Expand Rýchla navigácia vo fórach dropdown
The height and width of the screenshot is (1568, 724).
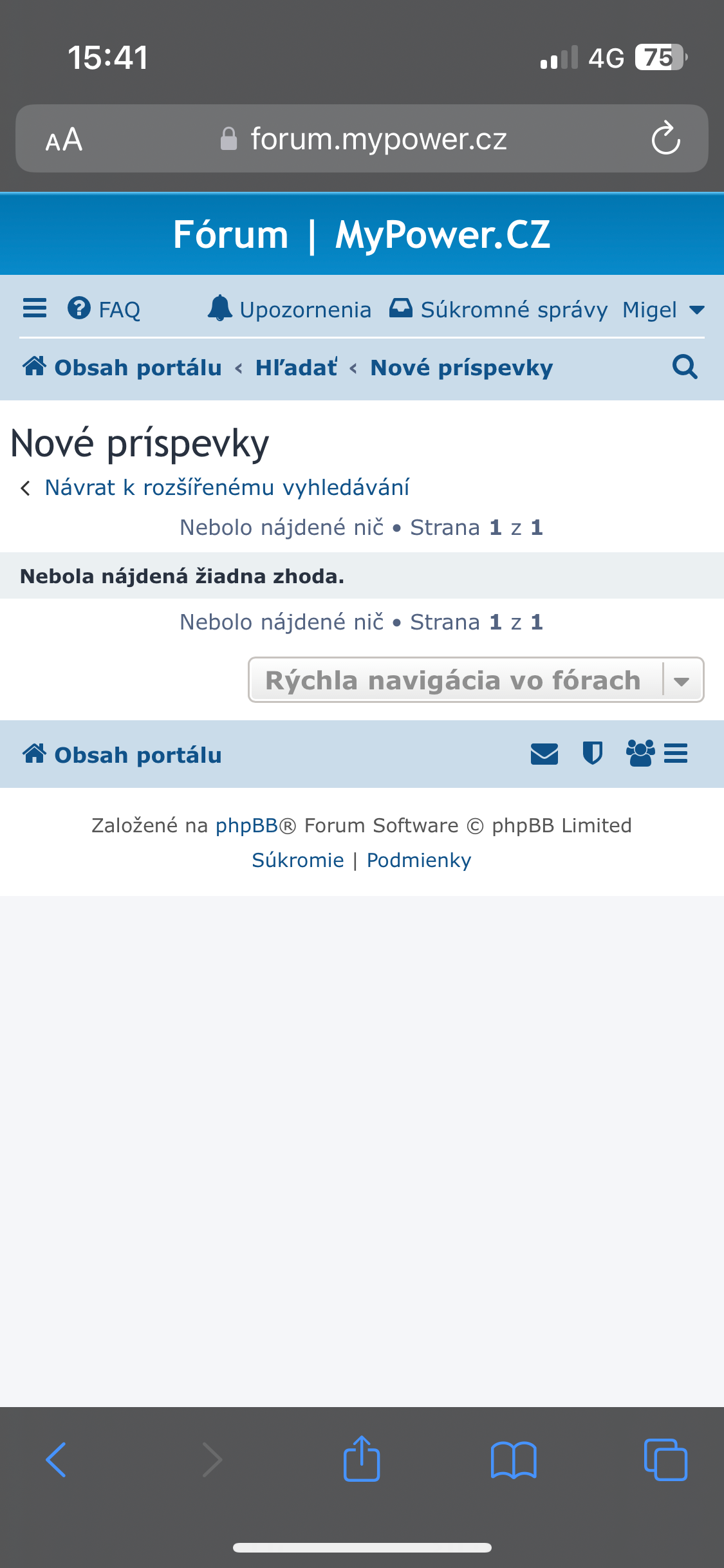tap(476, 680)
